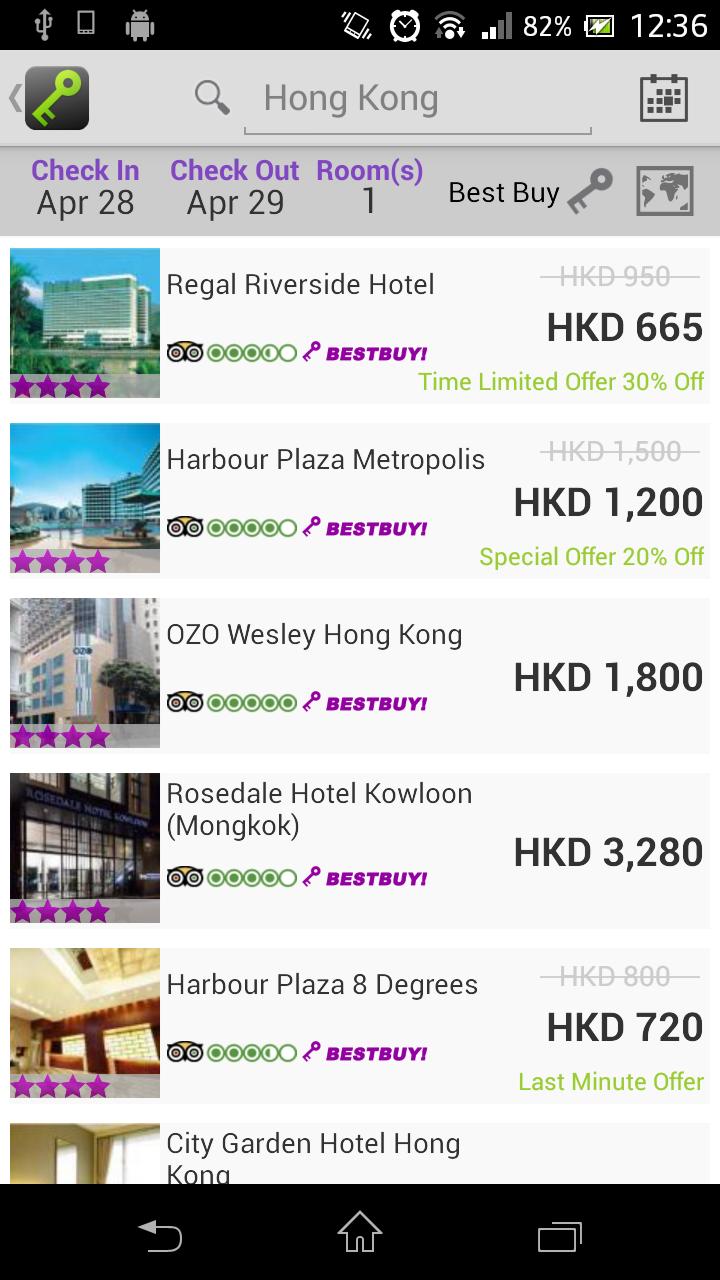Viewport: 720px width, 1280px height.
Task: Select the key icon next to Best Buy
Action: point(589,190)
